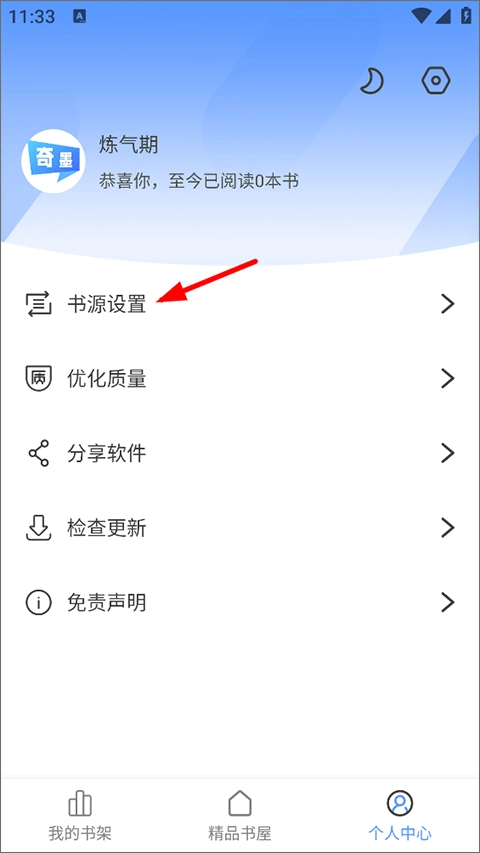Toggle night mode with the moon icon
The image size is (480, 853).
pyautogui.click(x=372, y=82)
